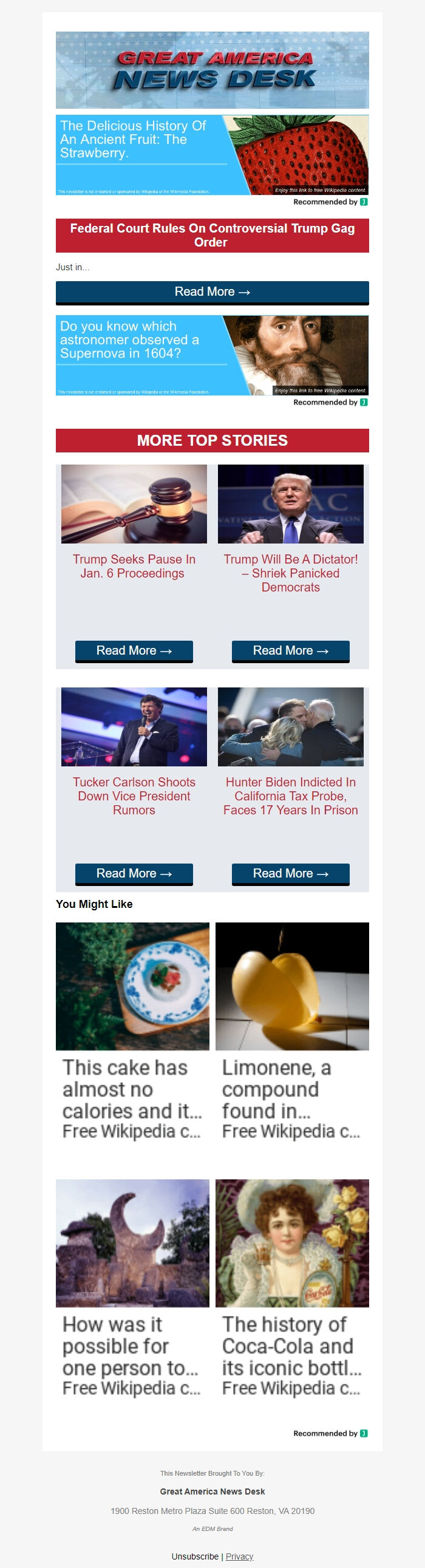Image resolution: width=425 pixels, height=1568 pixels.
Task: Open the Tucker Carlson story image
Action: [134, 727]
